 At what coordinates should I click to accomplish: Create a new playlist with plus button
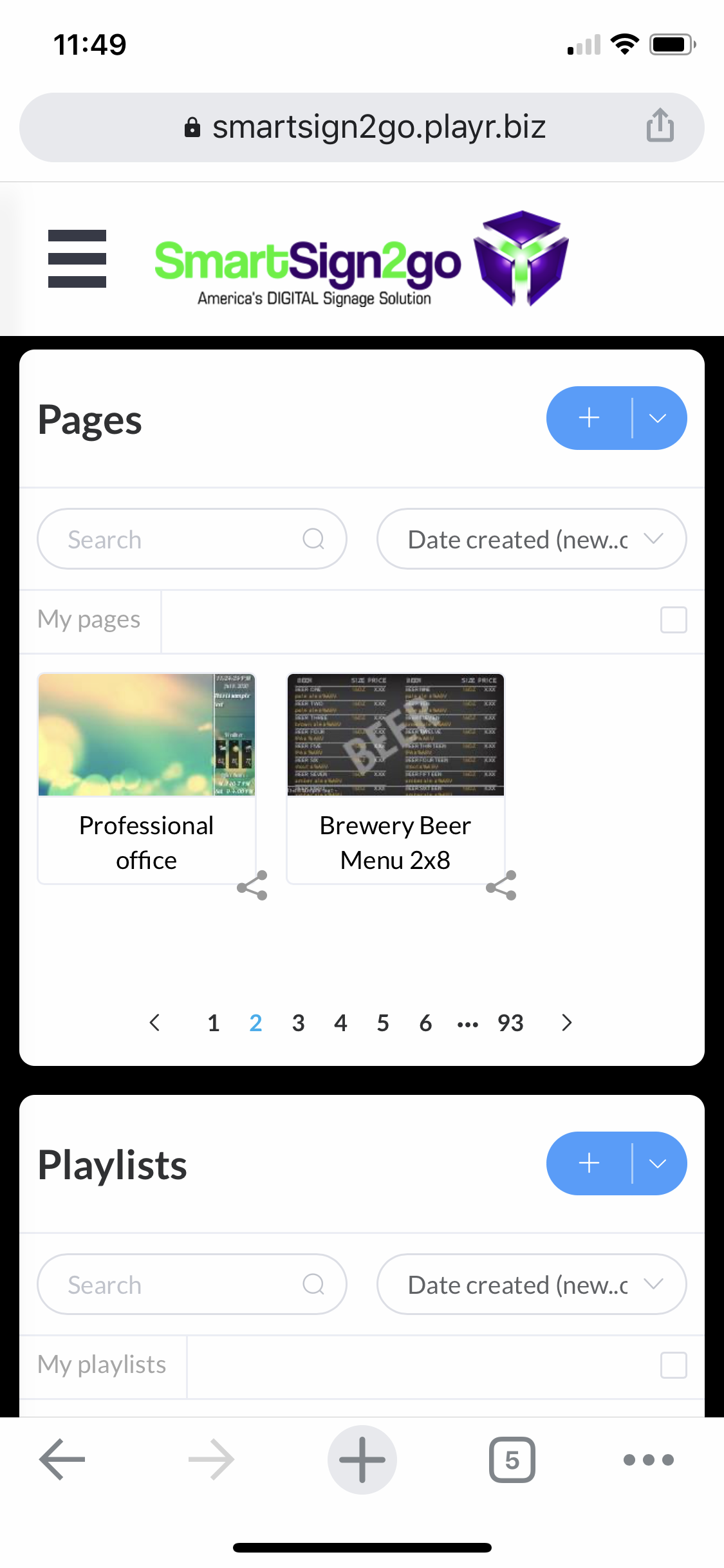589,1163
